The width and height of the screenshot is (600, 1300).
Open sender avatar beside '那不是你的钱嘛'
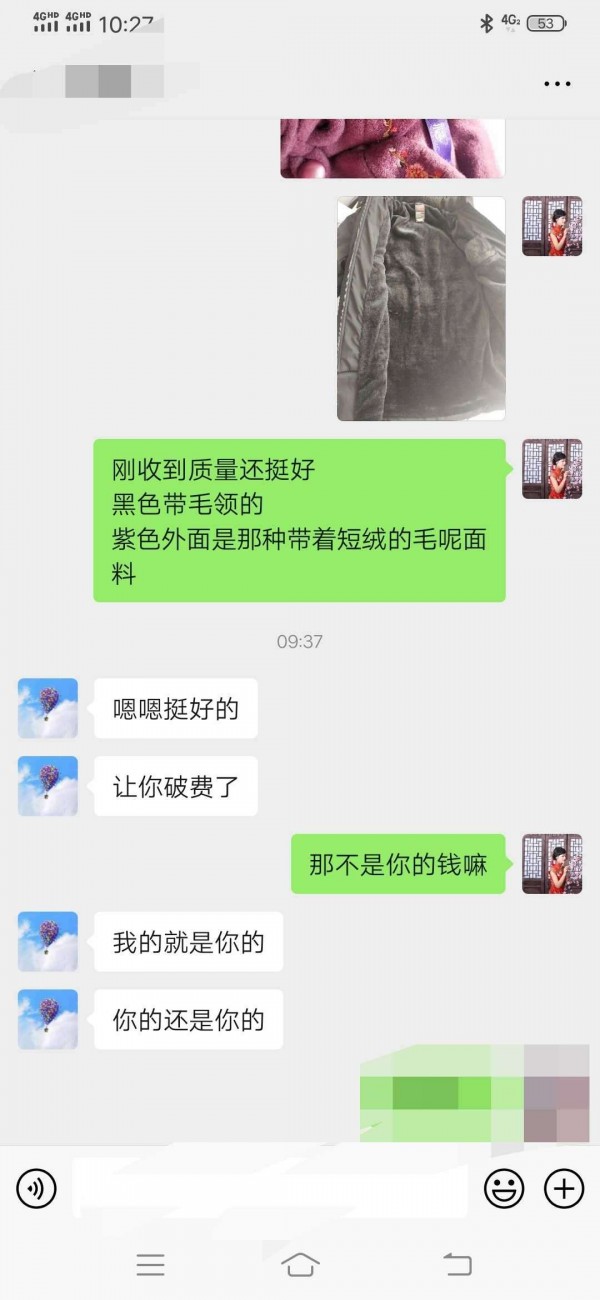[552, 864]
